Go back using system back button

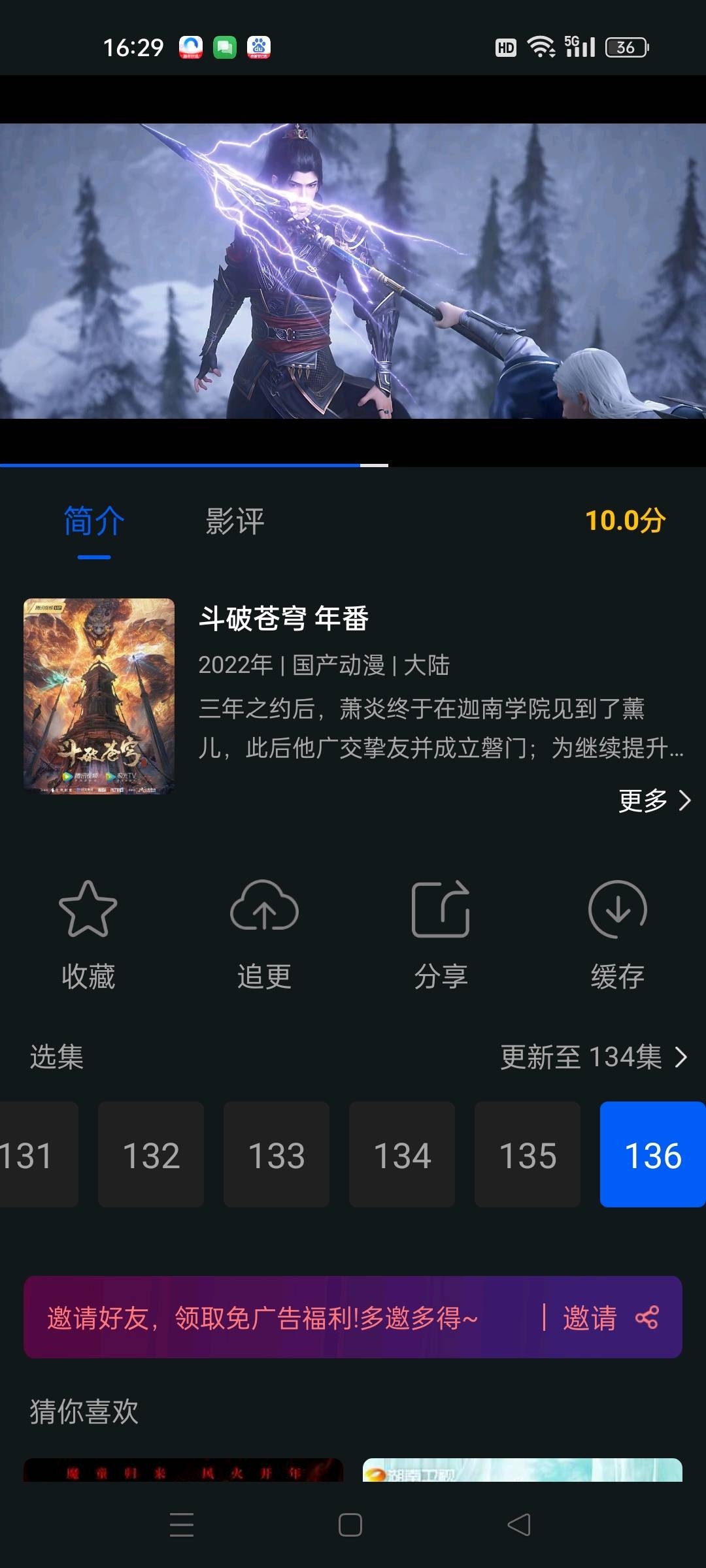click(519, 1525)
